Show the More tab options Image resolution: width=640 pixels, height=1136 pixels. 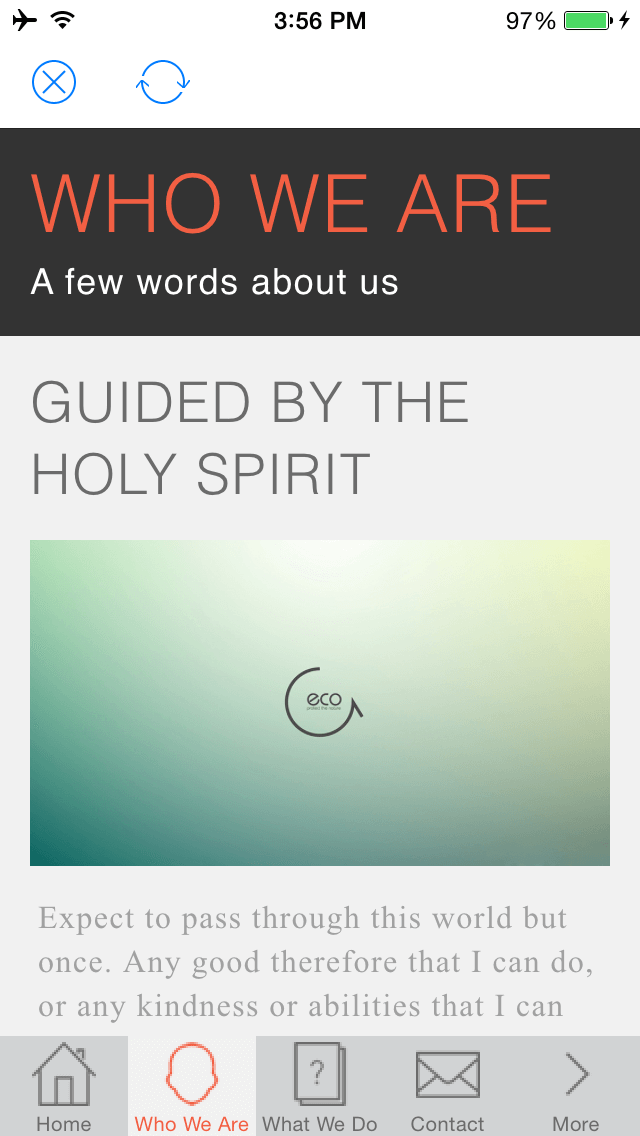point(576,1087)
